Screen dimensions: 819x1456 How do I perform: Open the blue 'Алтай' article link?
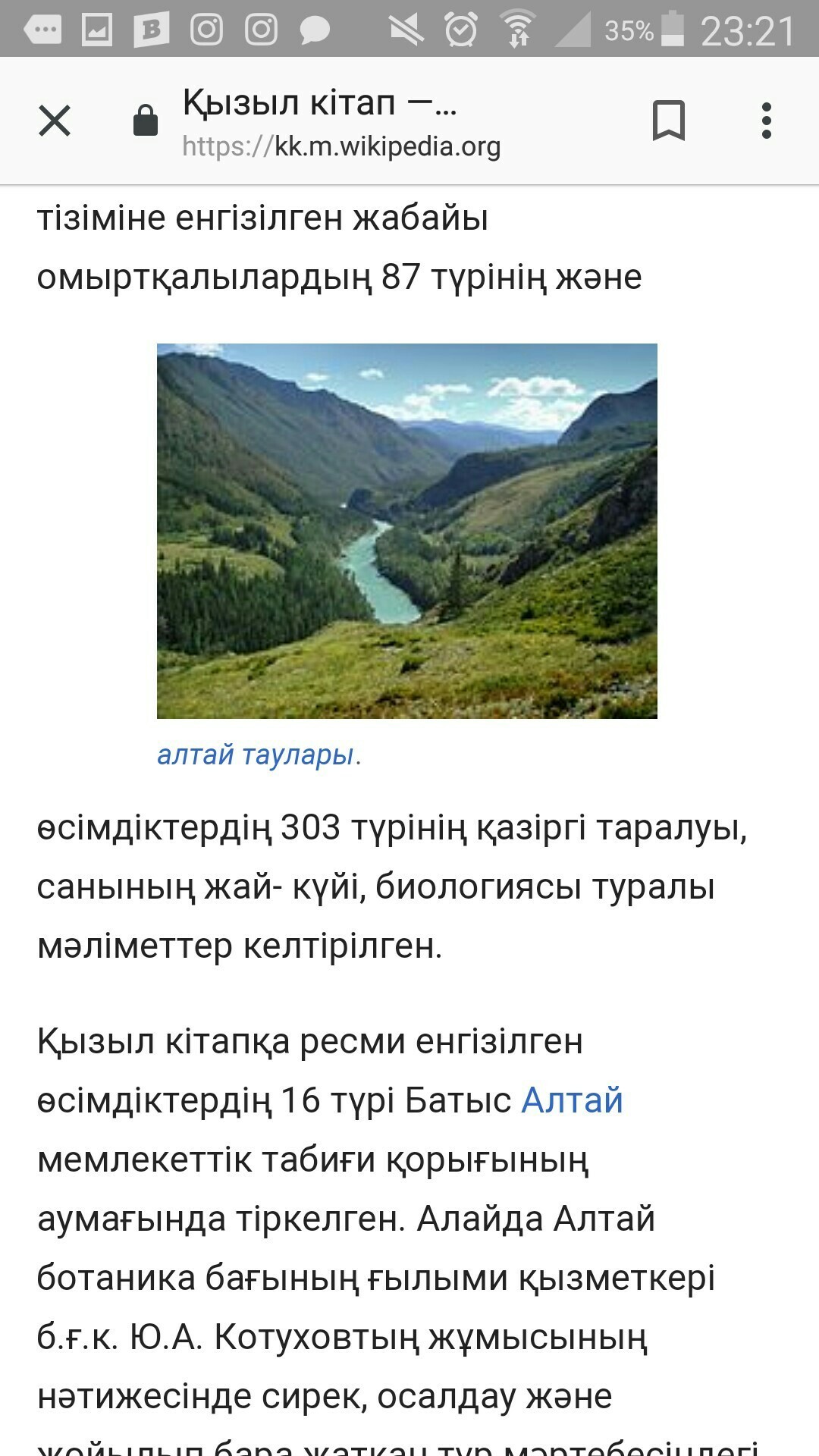point(572,1100)
